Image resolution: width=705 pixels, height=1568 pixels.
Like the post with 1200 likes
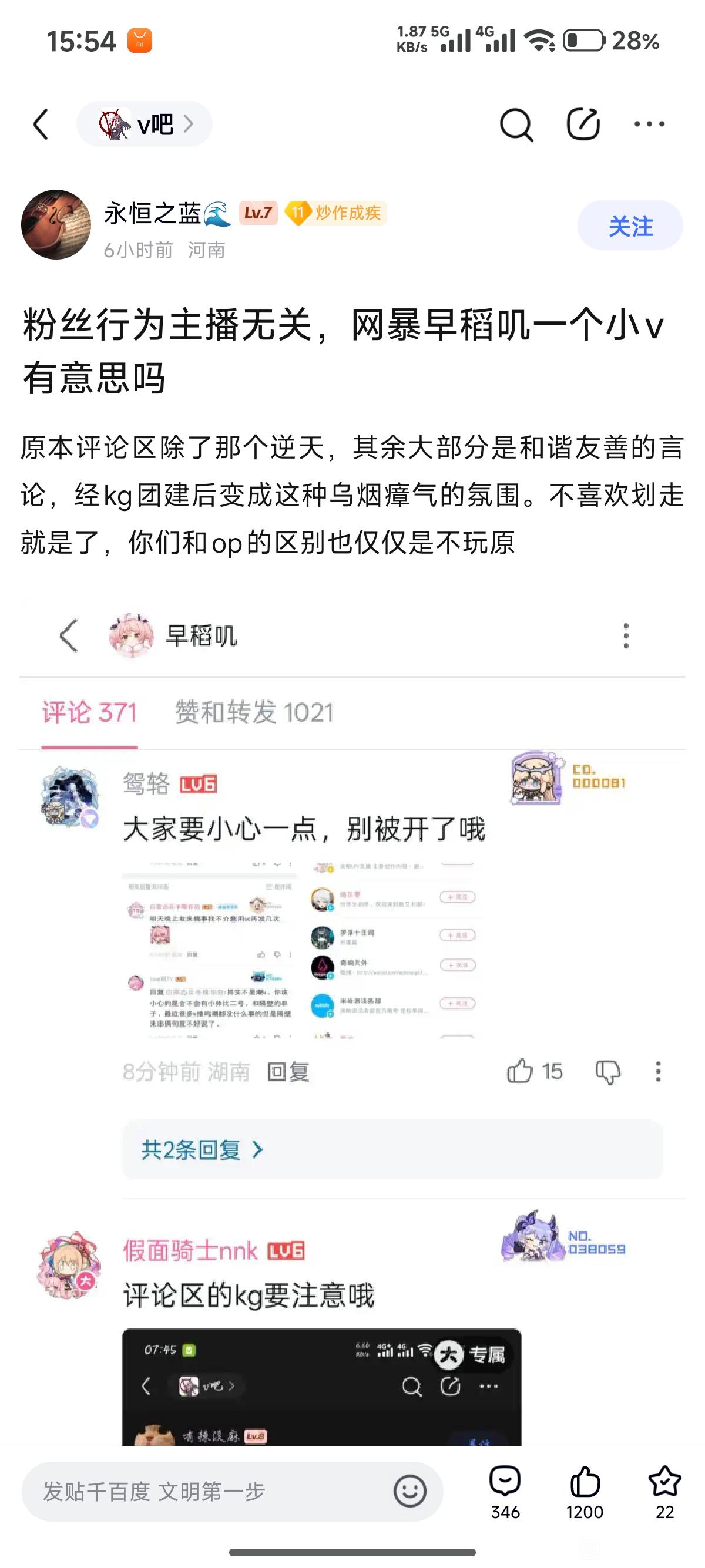point(585,1492)
